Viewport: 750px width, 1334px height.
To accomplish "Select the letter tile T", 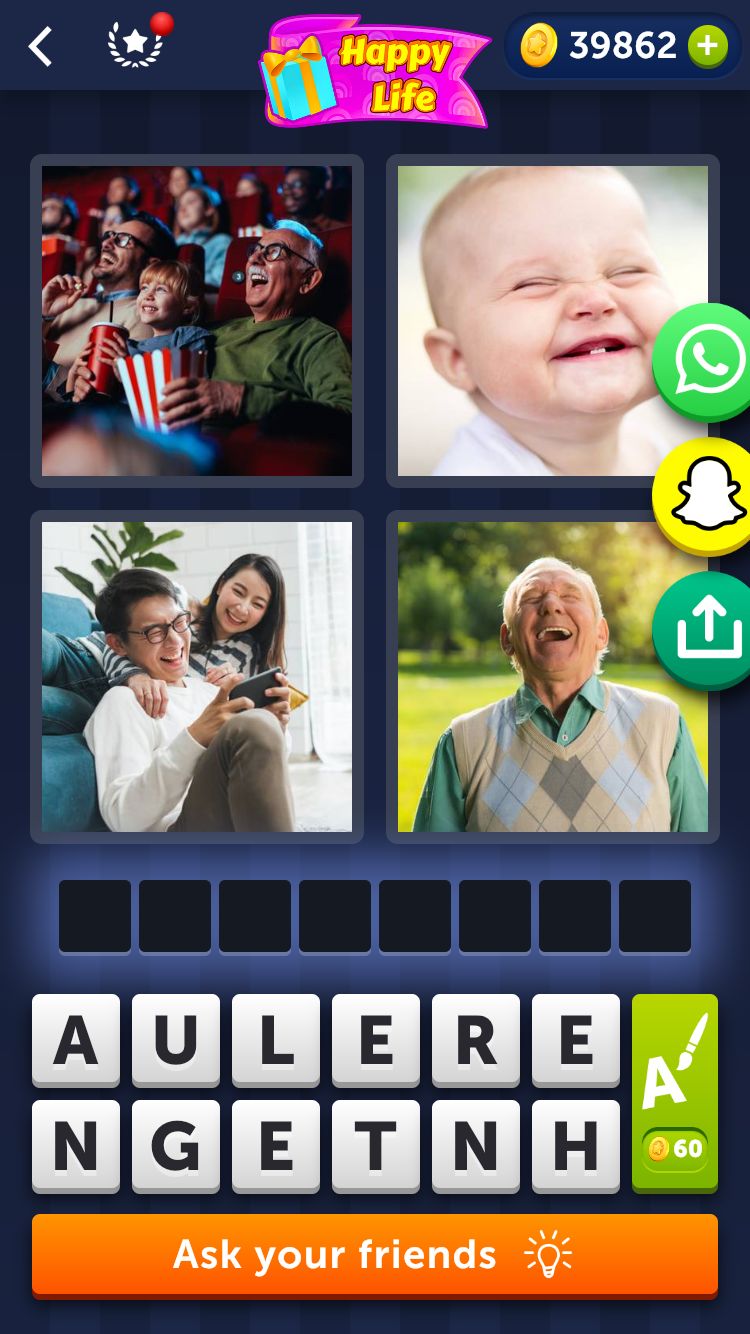I will click(376, 1146).
